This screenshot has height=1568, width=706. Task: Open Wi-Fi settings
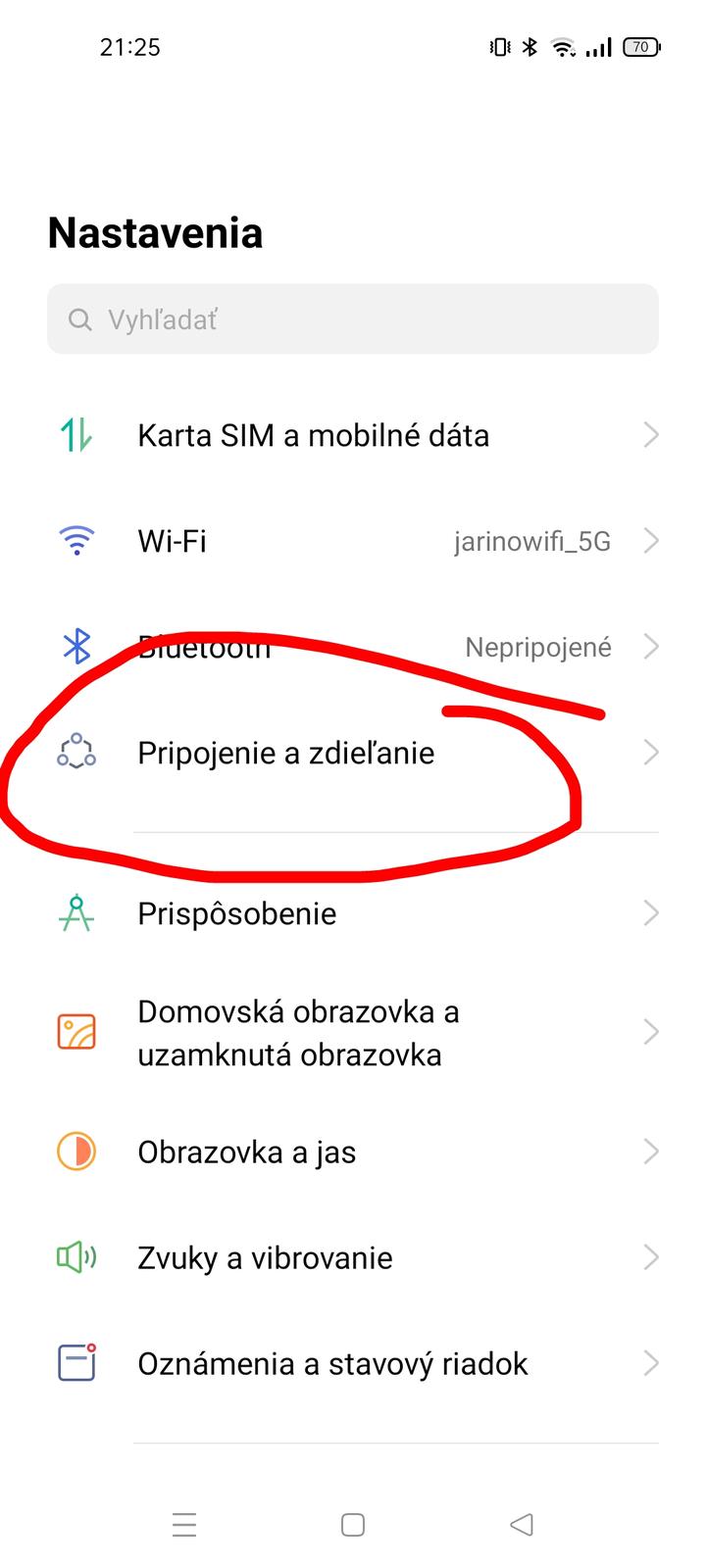(353, 541)
